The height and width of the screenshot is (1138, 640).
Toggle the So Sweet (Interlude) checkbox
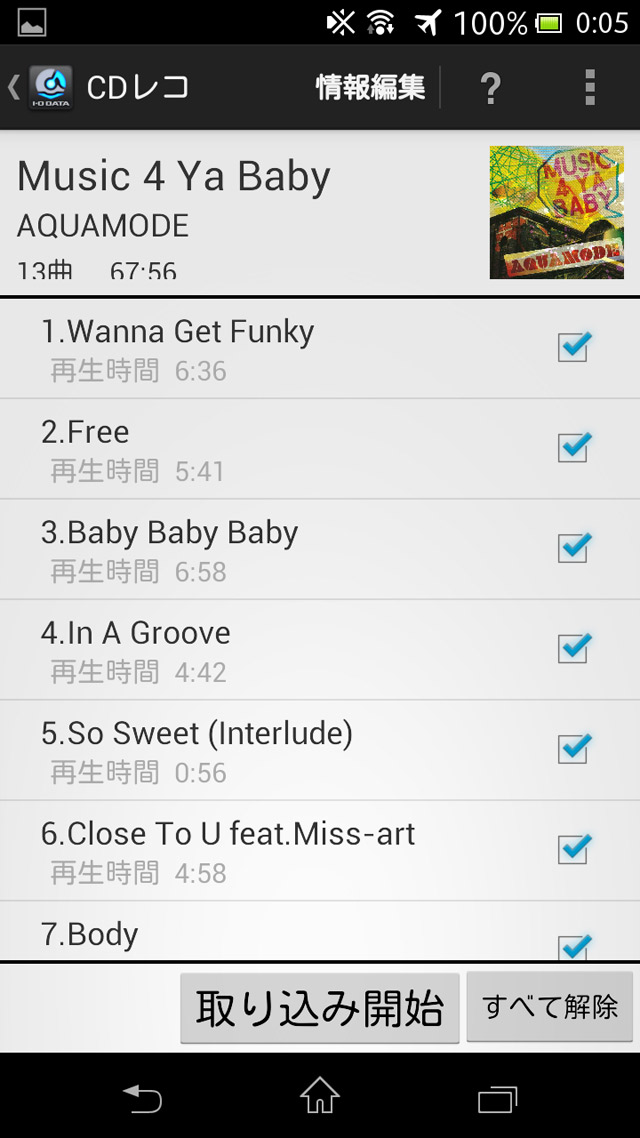(x=575, y=748)
